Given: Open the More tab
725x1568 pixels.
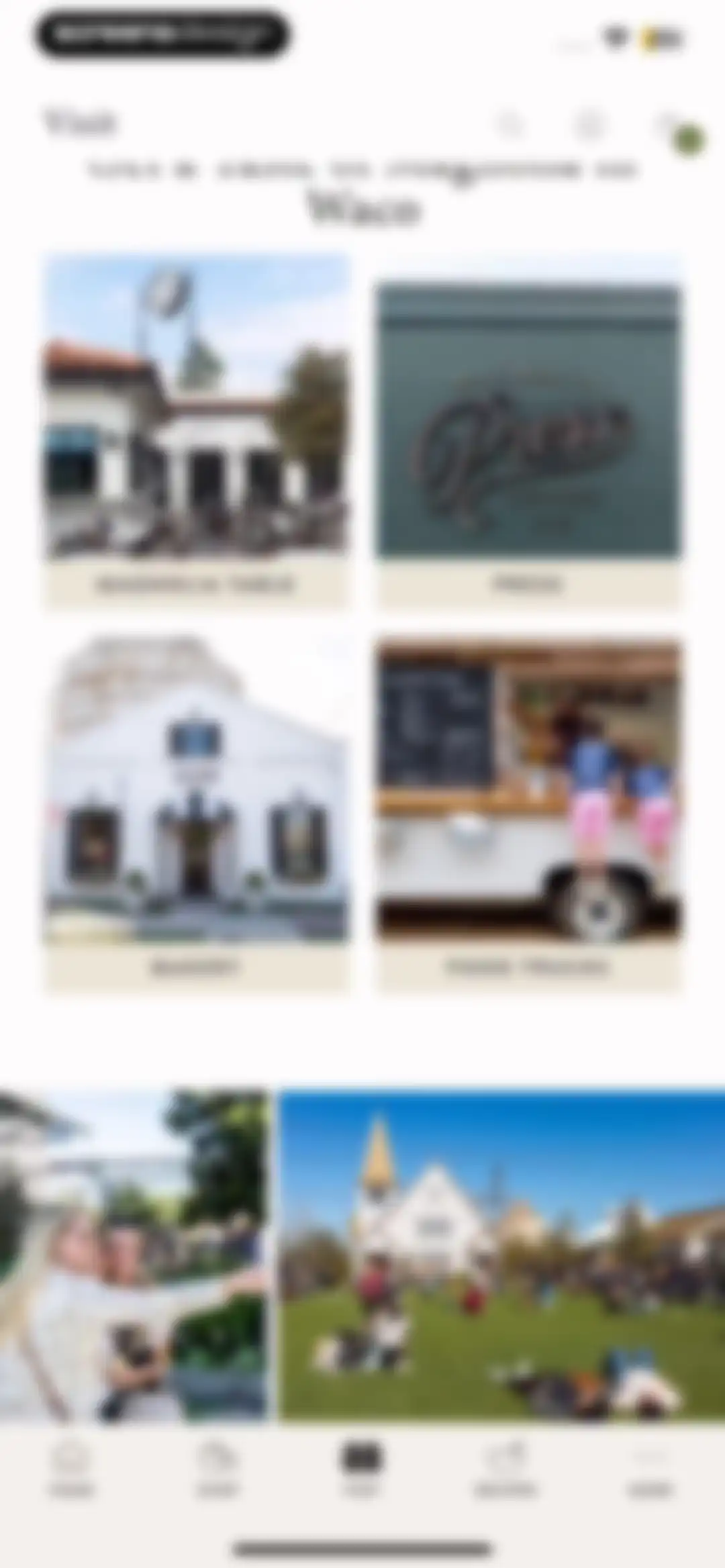Looking at the screenshot, I should point(649,1470).
